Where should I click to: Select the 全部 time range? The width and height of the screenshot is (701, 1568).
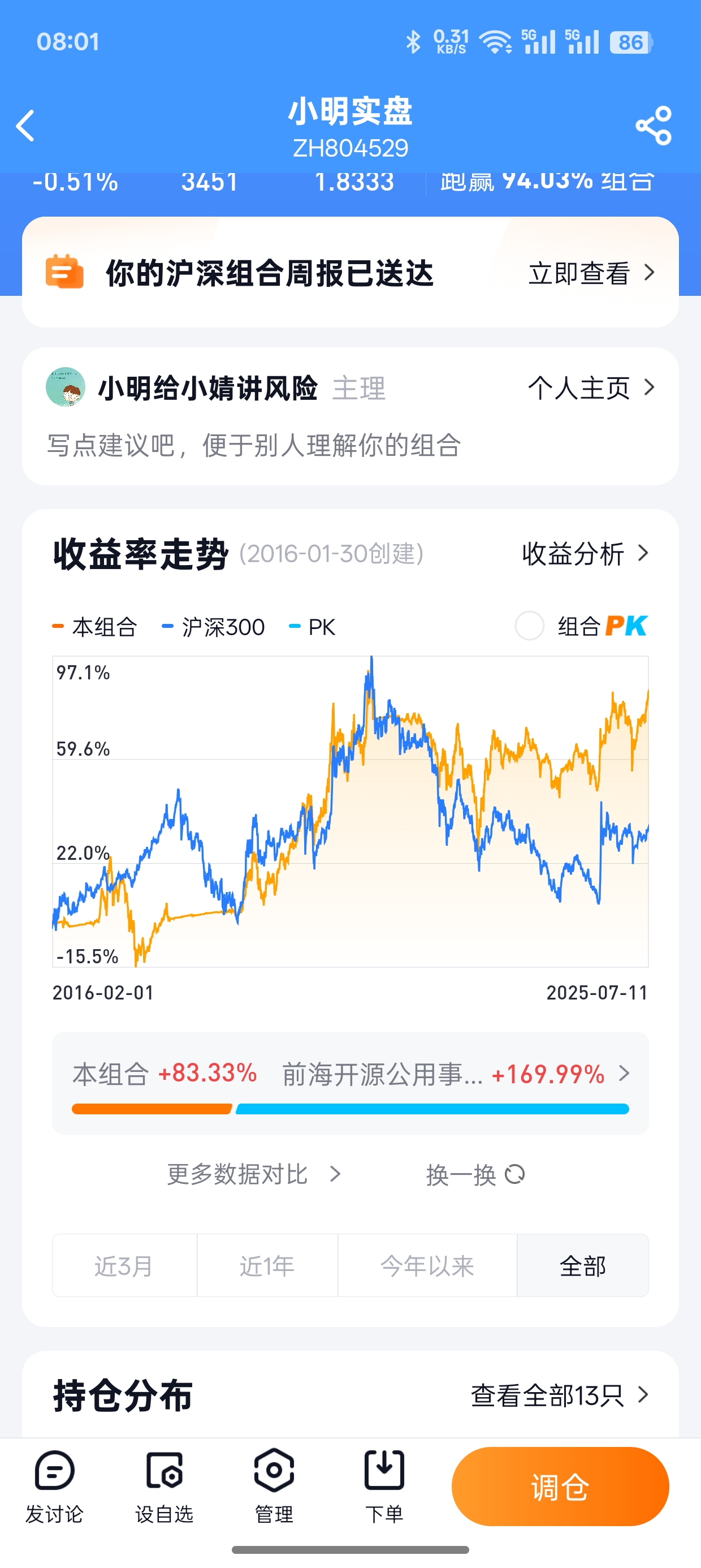click(x=582, y=1266)
